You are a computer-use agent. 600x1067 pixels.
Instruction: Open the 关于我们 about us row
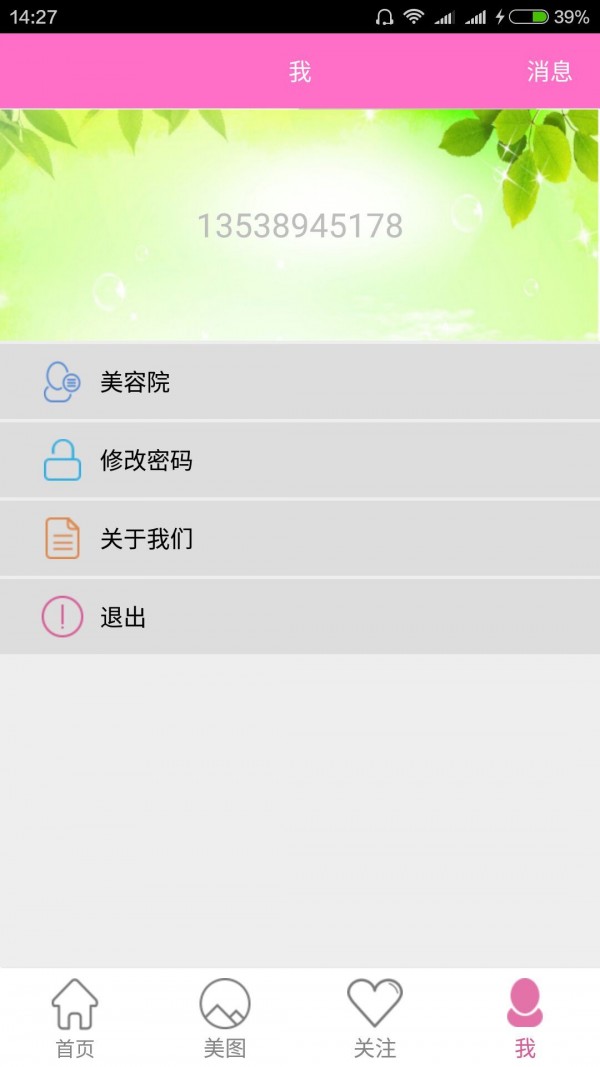[300, 539]
